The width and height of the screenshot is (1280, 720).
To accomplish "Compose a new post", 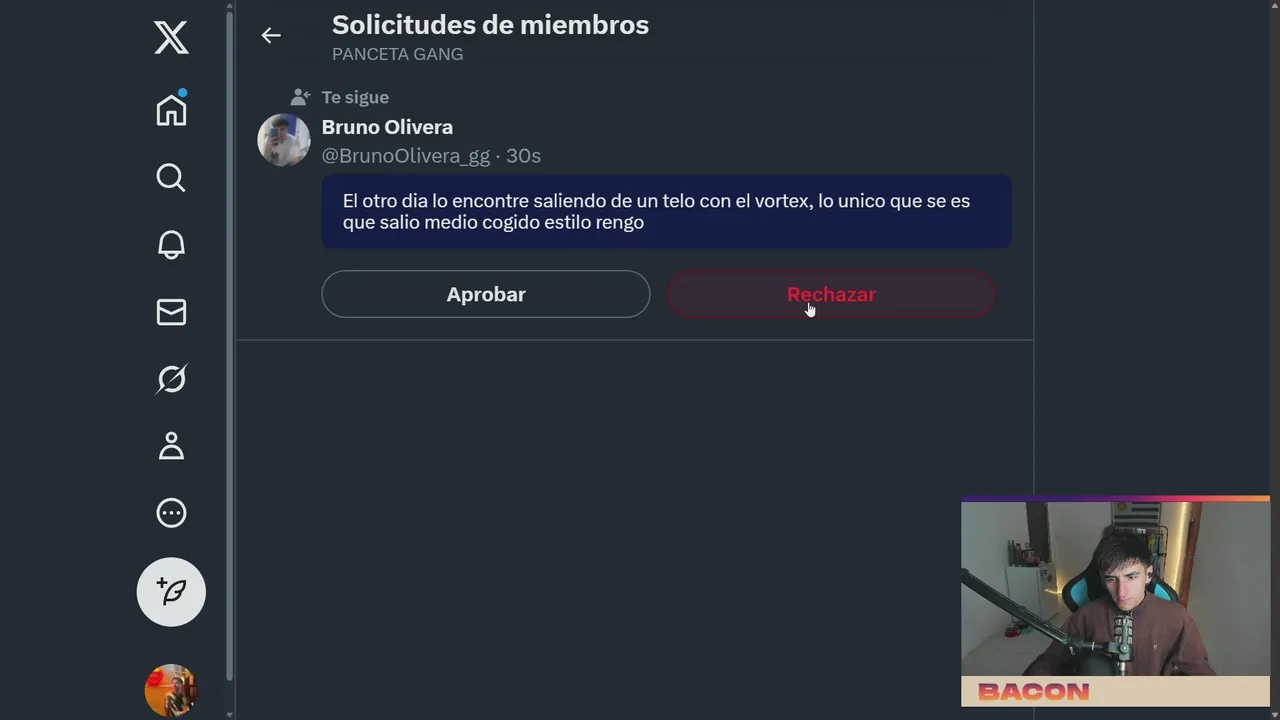I will point(171,592).
